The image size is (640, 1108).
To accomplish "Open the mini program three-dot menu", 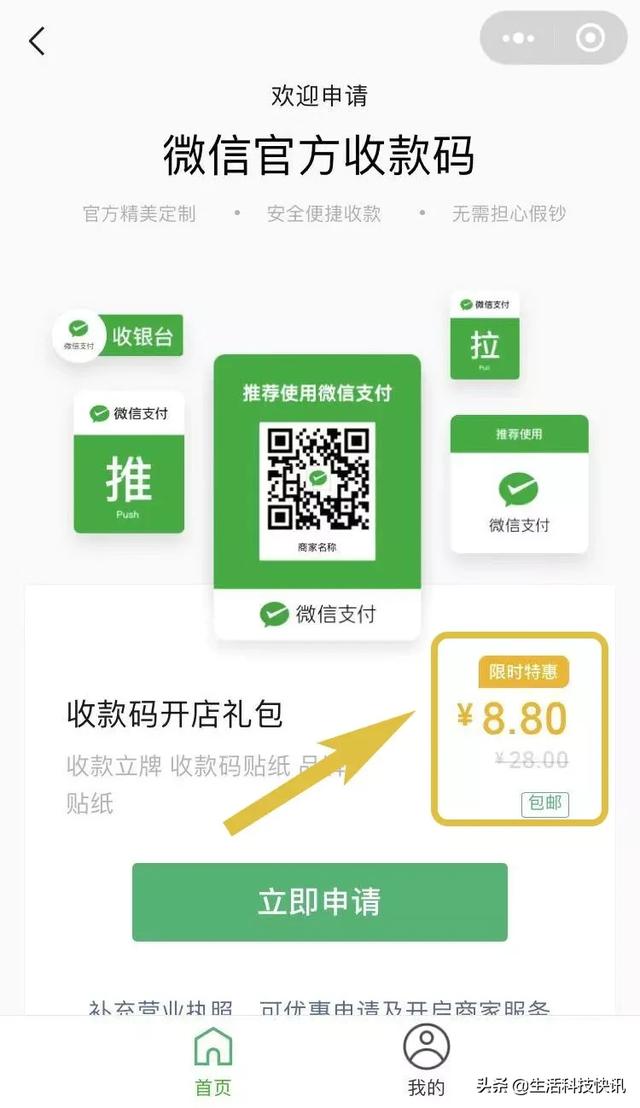I will point(518,38).
